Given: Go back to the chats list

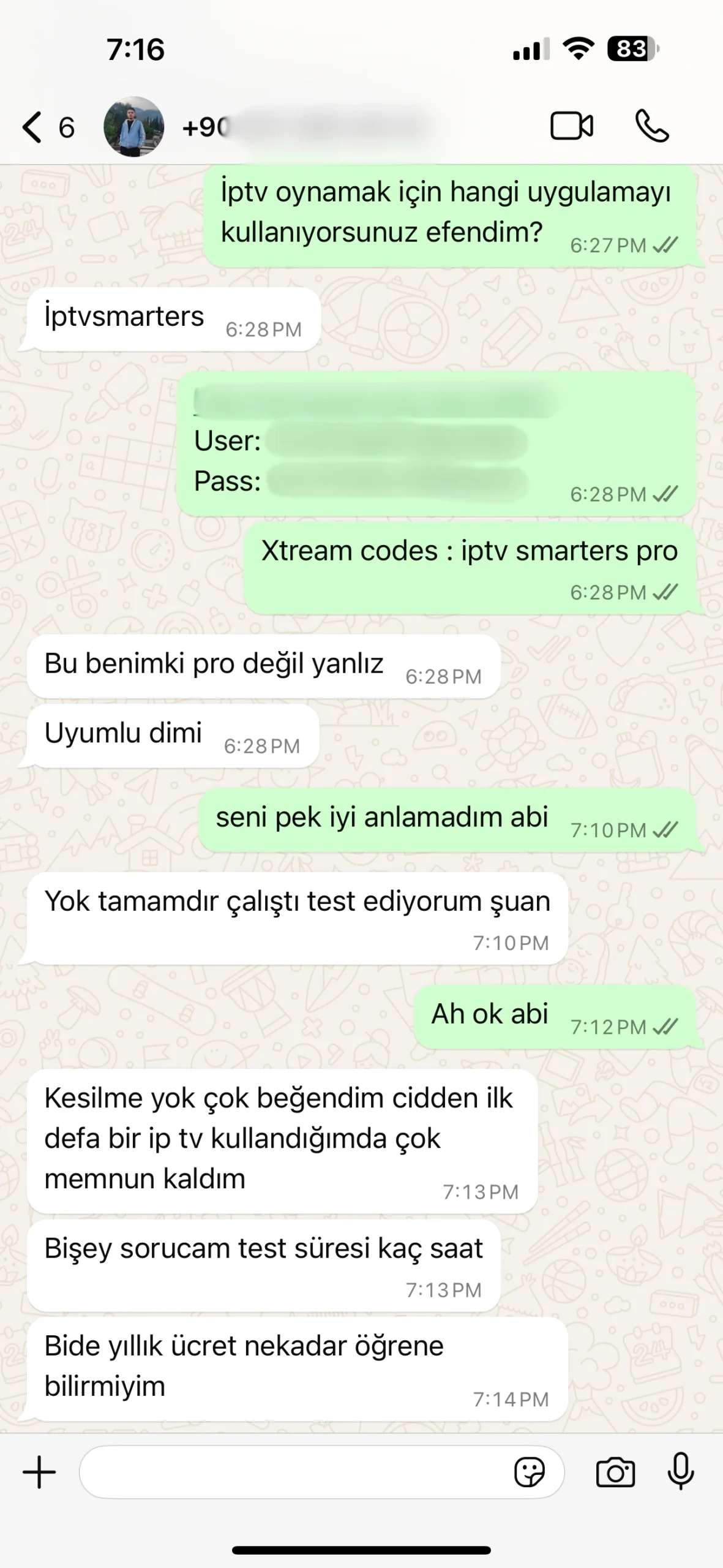Looking at the screenshot, I should (34, 127).
